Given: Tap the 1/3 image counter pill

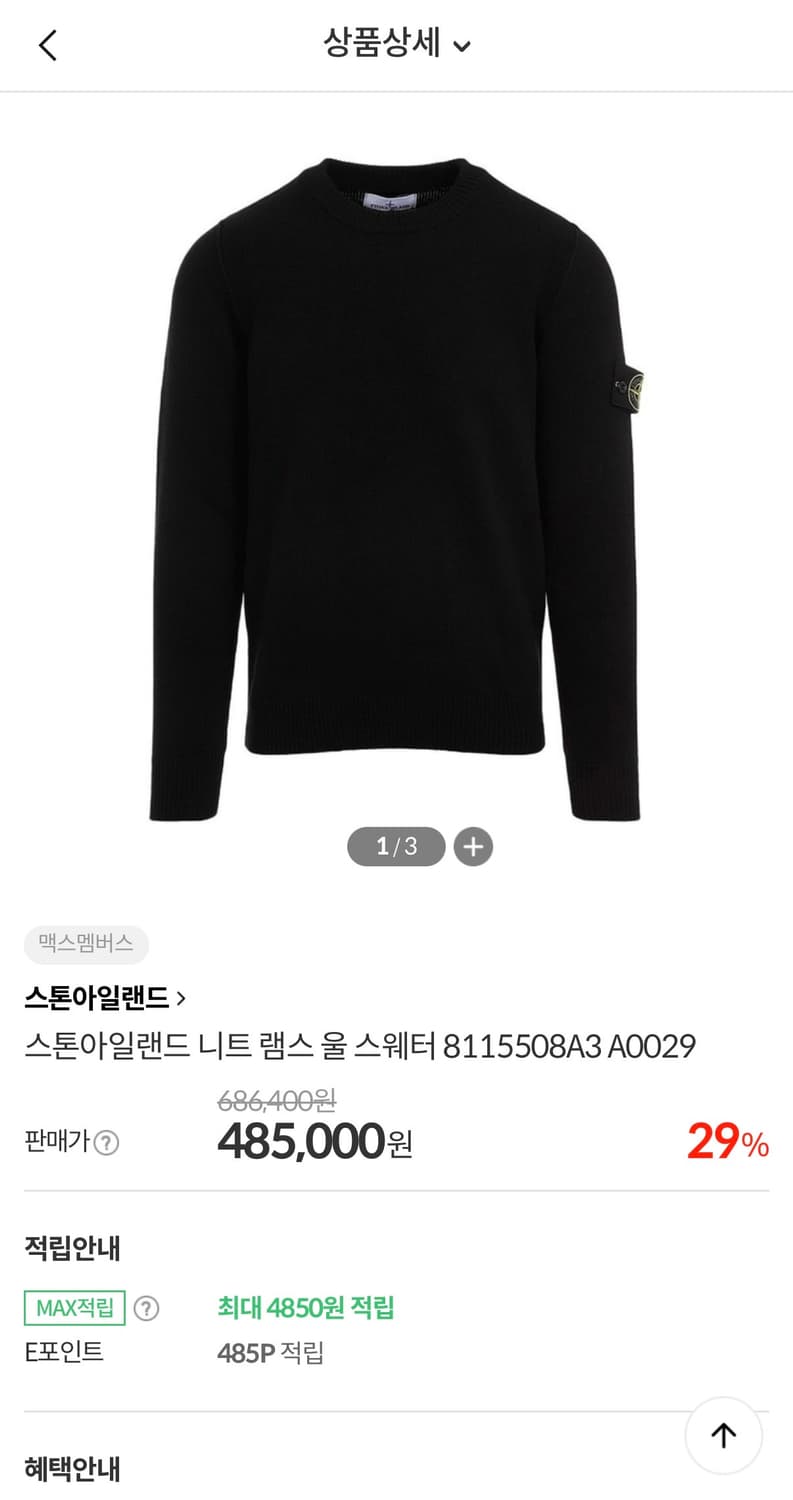Looking at the screenshot, I should [396, 846].
